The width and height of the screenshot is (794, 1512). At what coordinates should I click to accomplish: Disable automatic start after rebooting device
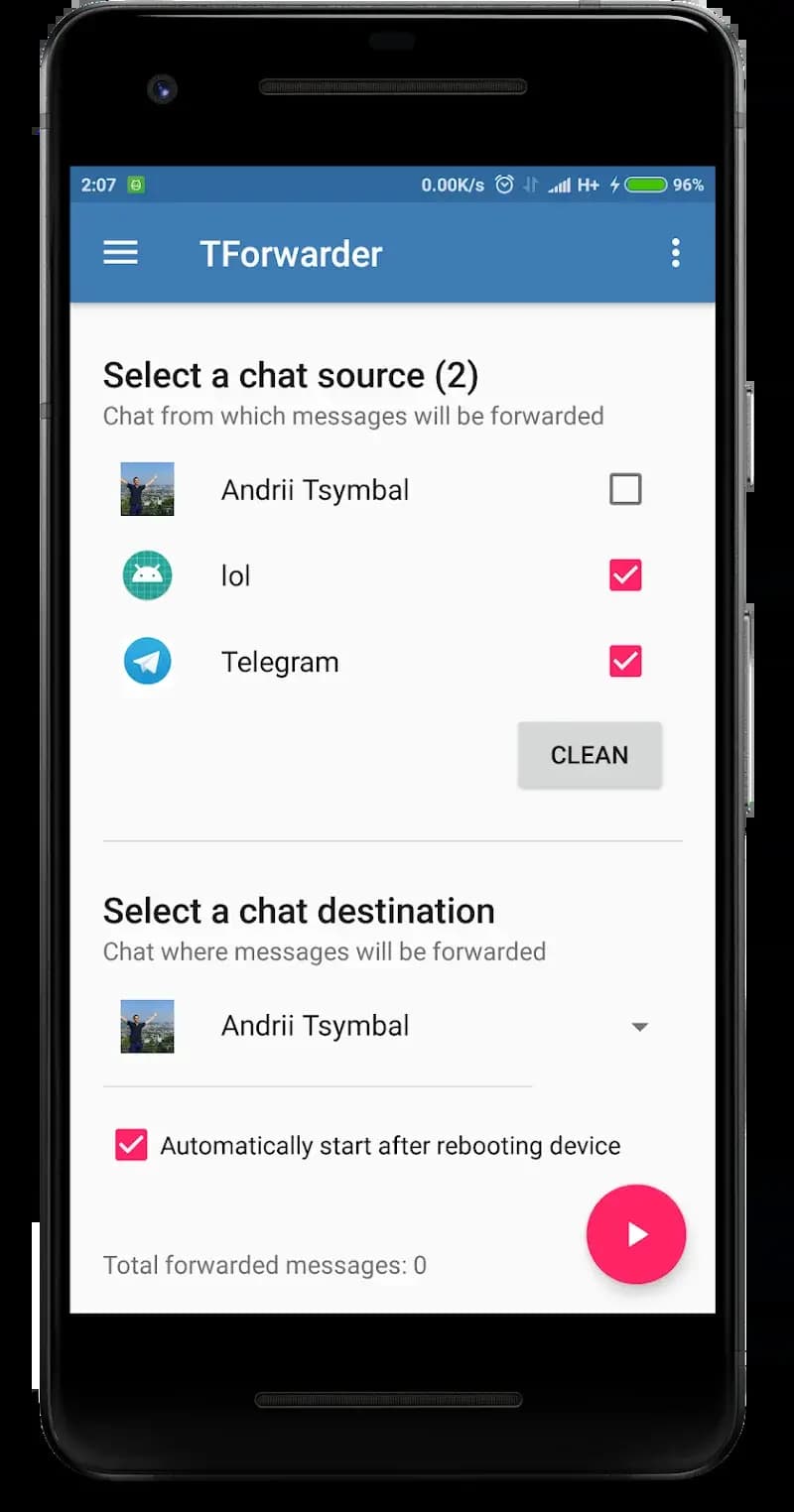pos(132,1145)
